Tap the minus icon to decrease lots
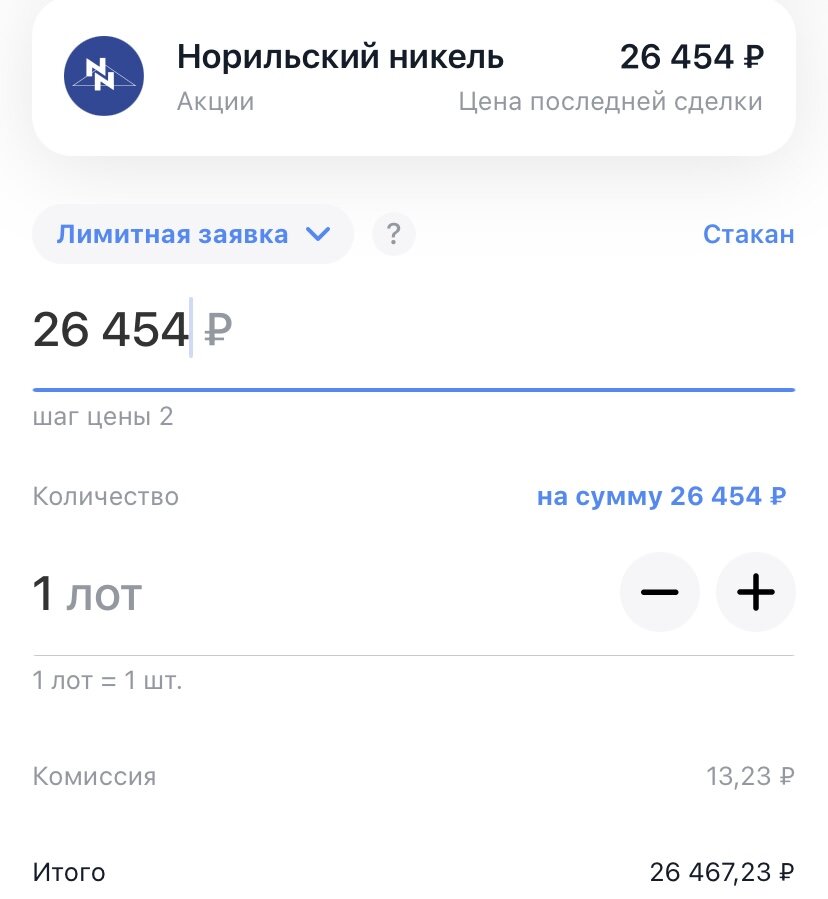 click(659, 592)
